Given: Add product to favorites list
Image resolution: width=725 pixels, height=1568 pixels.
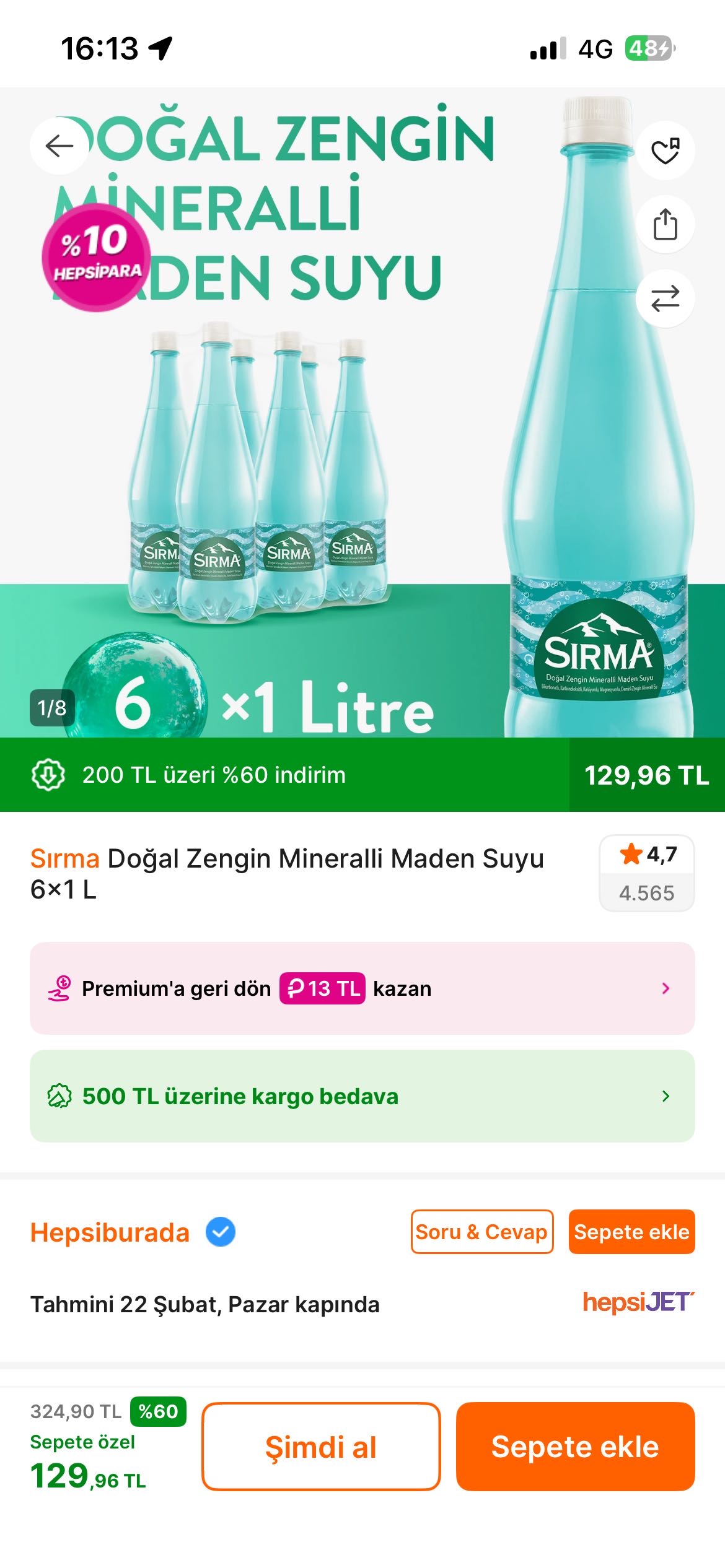Looking at the screenshot, I should (x=665, y=150).
